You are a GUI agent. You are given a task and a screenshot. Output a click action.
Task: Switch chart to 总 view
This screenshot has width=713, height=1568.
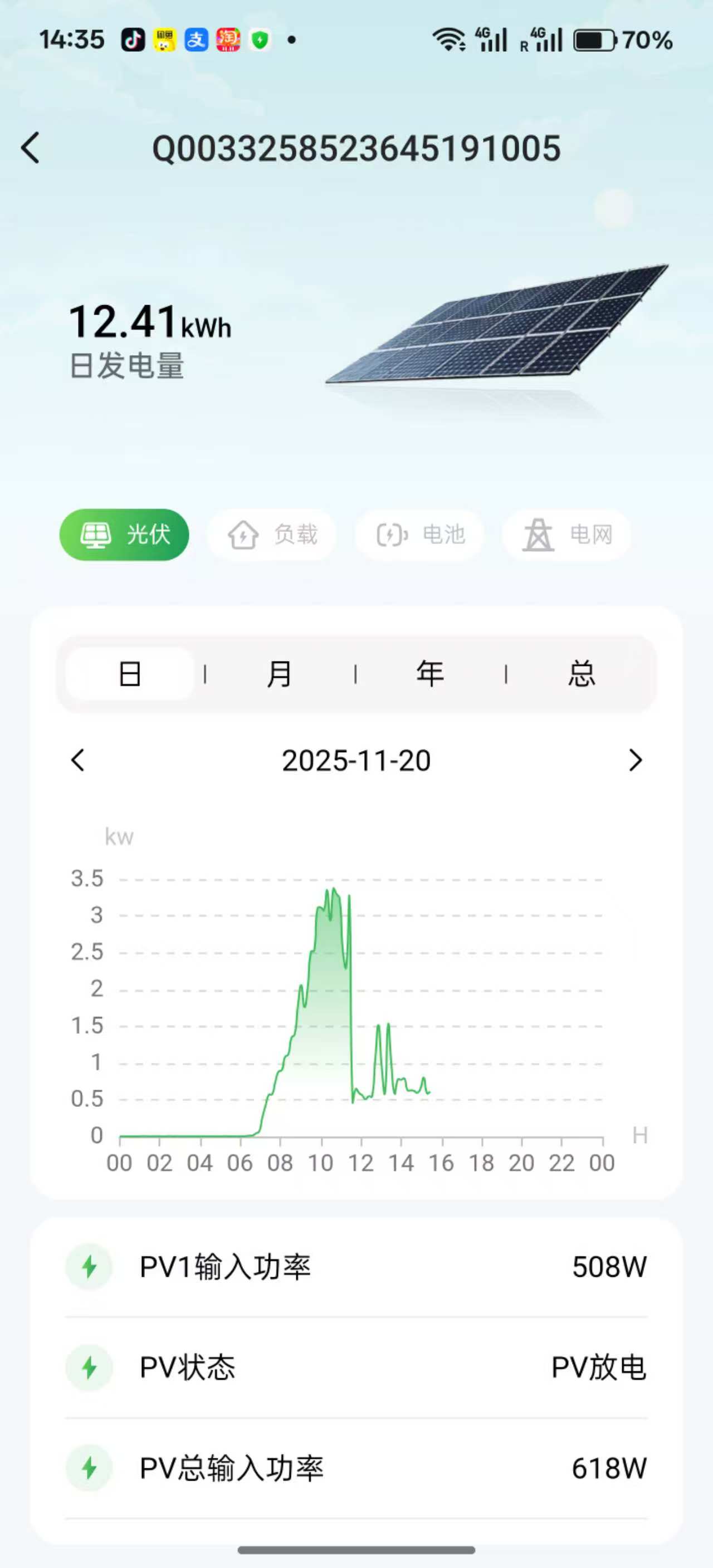[x=582, y=674]
